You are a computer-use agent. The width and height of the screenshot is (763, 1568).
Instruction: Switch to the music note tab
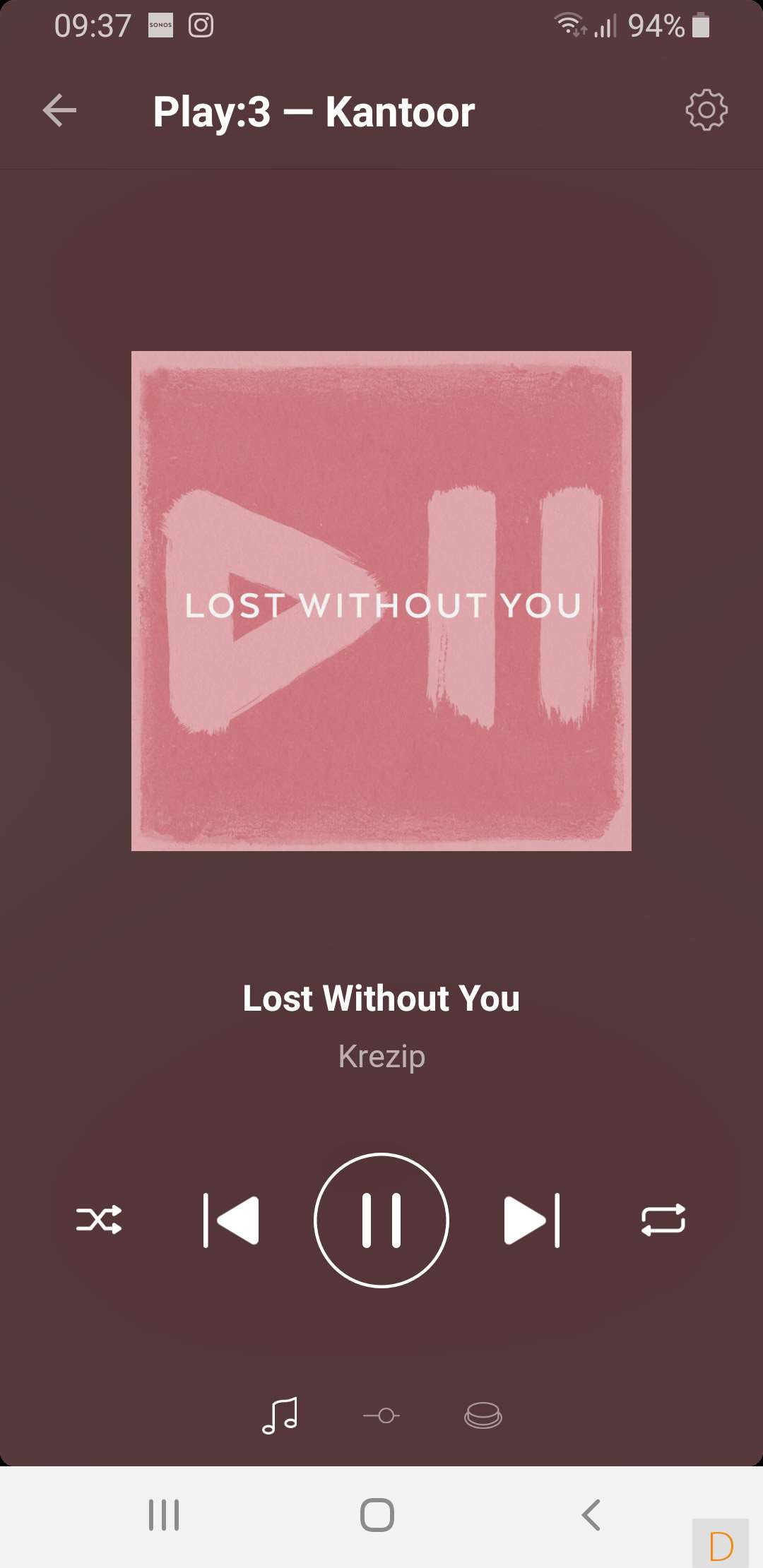click(x=280, y=1415)
